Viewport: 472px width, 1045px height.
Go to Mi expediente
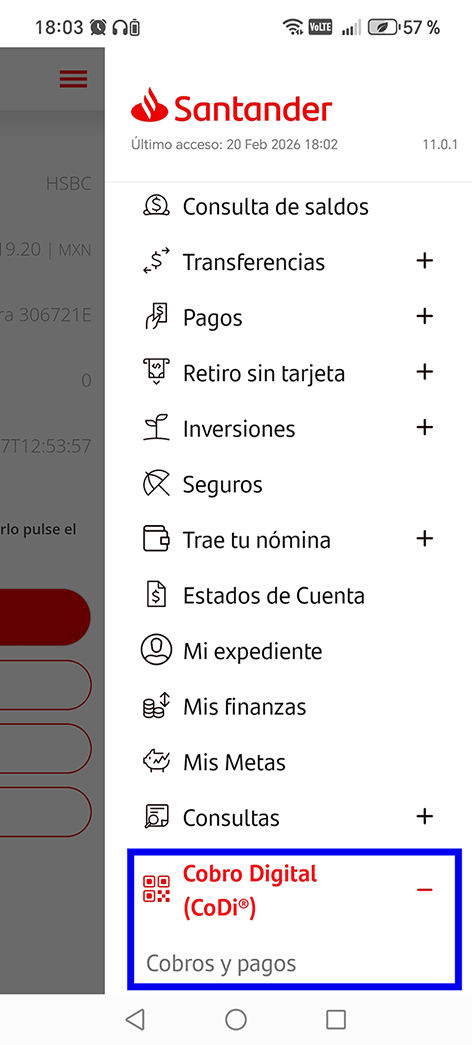click(289, 650)
